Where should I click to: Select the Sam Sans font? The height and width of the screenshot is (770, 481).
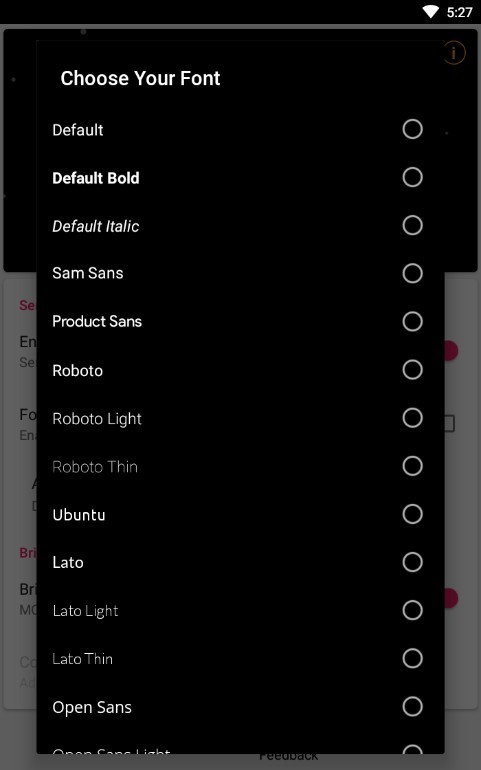click(240, 274)
